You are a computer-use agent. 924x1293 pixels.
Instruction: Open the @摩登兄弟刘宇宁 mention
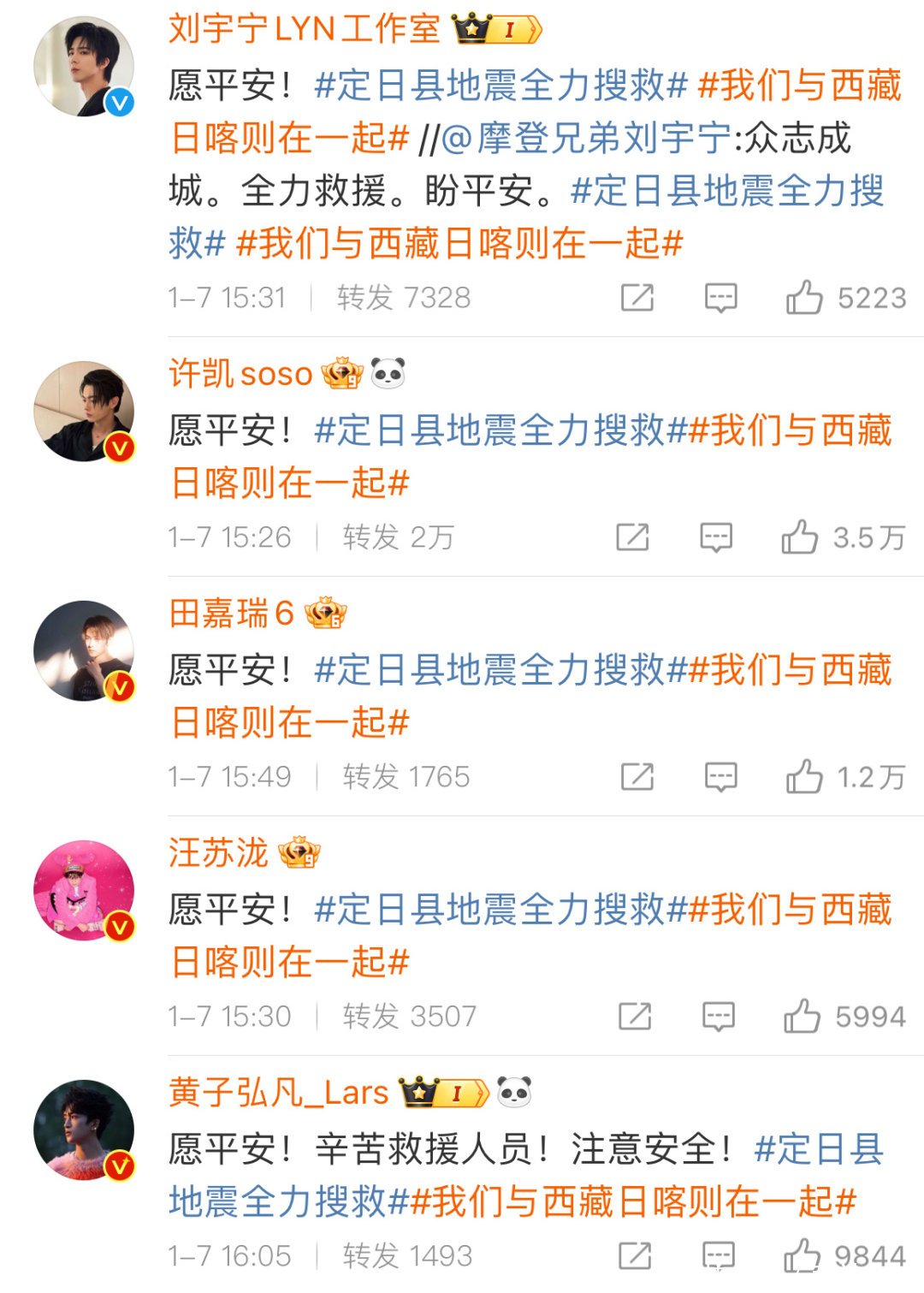(587, 139)
